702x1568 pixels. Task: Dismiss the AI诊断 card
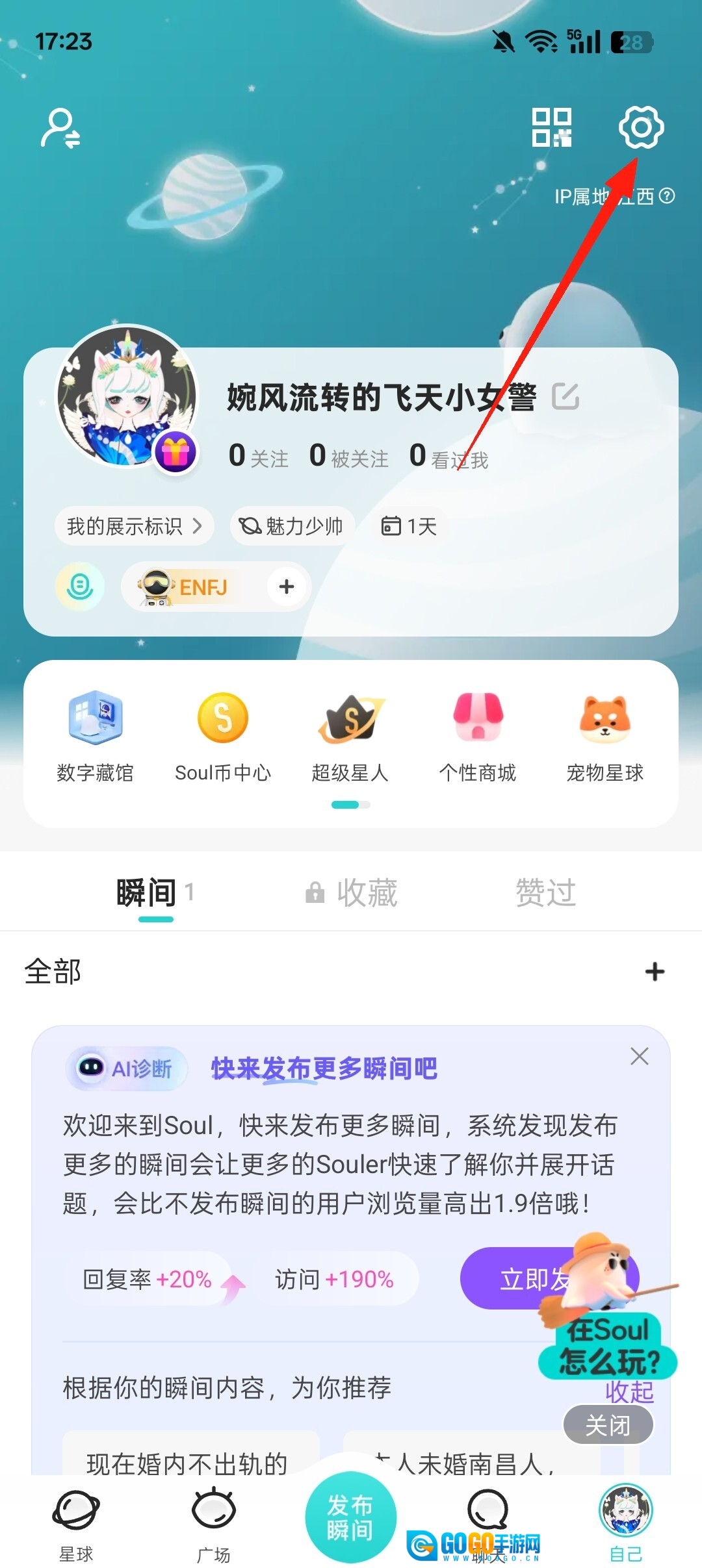coord(640,1056)
